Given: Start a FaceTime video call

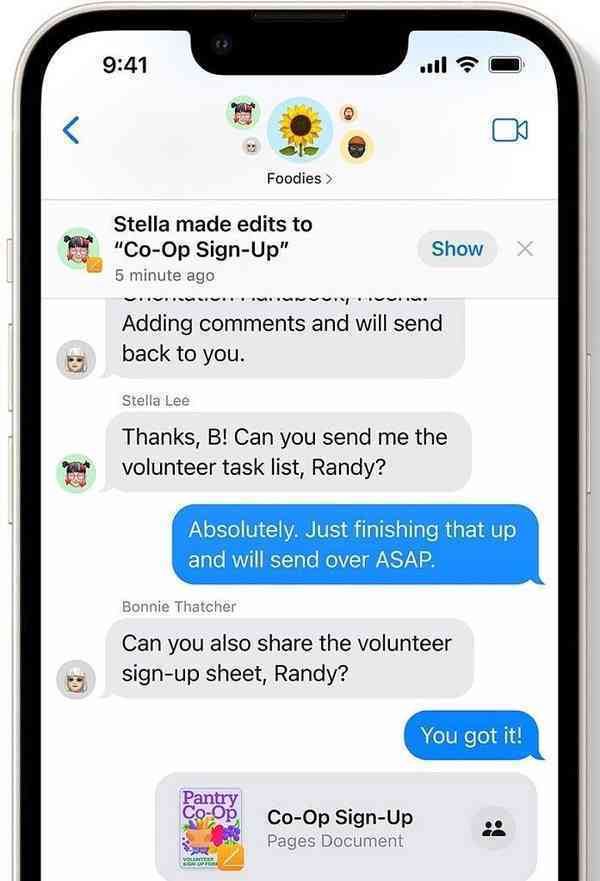Looking at the screenshot, I should coord(509,131).
